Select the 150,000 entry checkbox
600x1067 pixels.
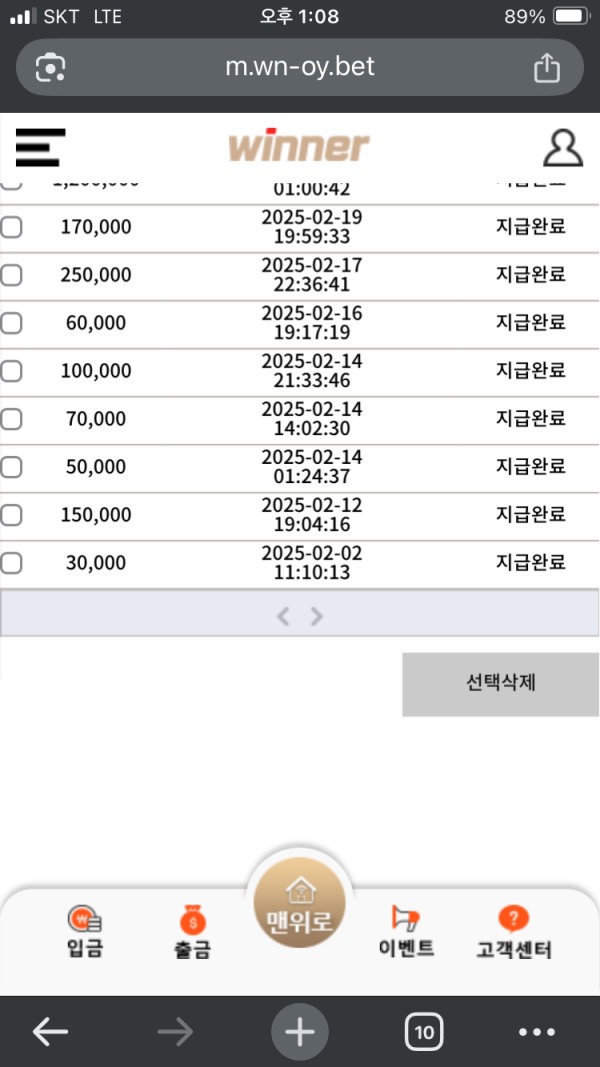[11, 515]
